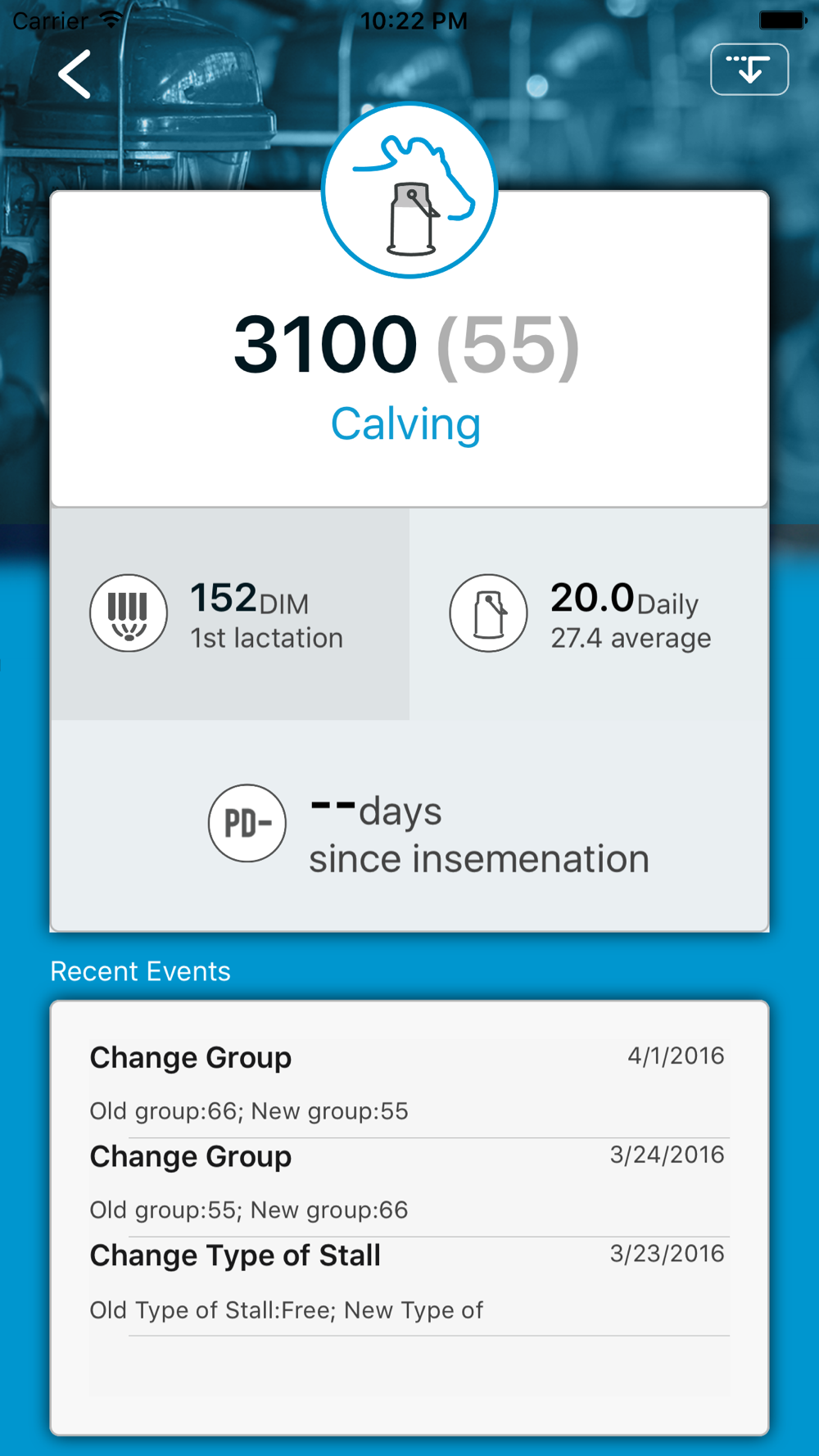Open the Change Type of Stall event

click(x=409, y=1286)
